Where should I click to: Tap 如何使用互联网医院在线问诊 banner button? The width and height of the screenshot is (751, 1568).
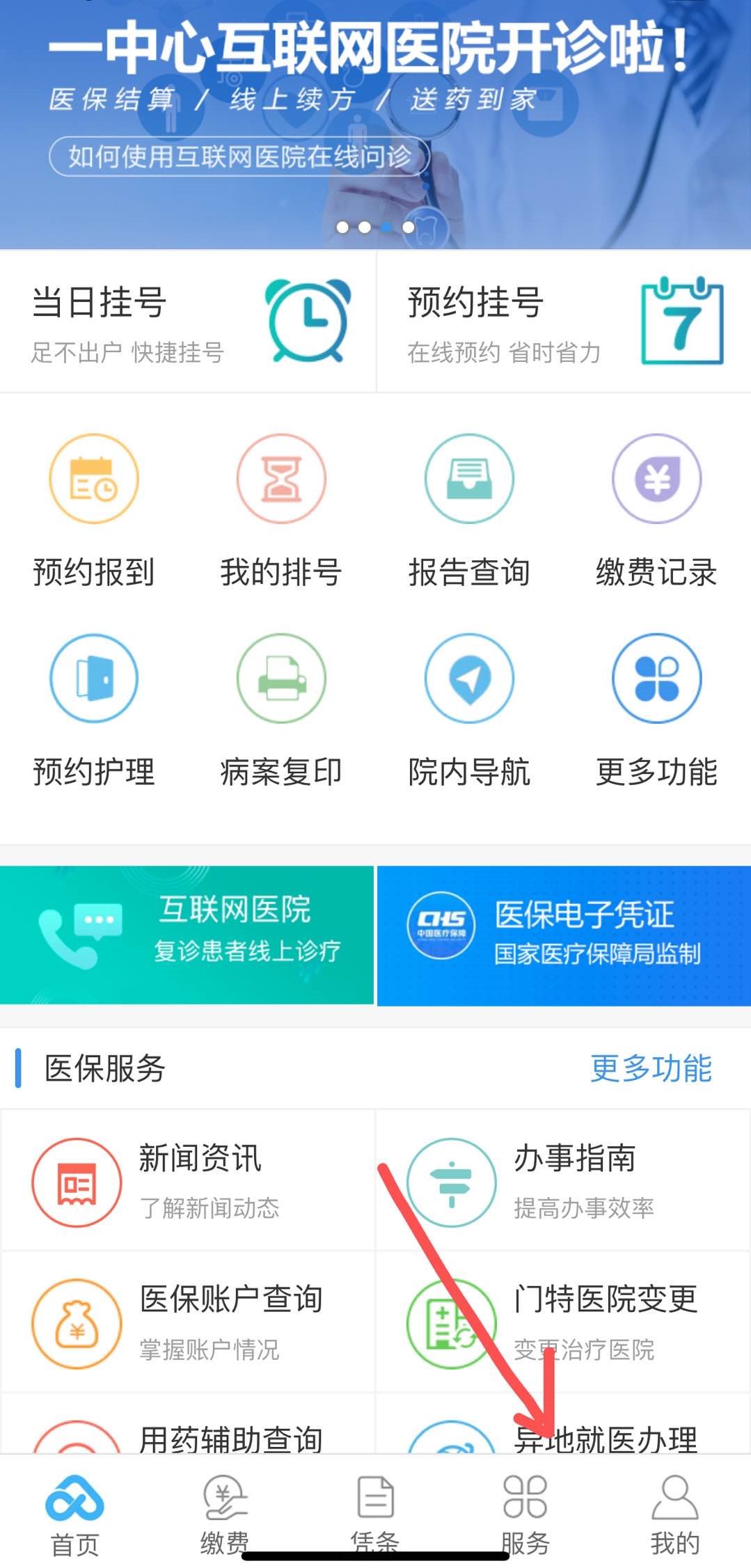point(239,157)
